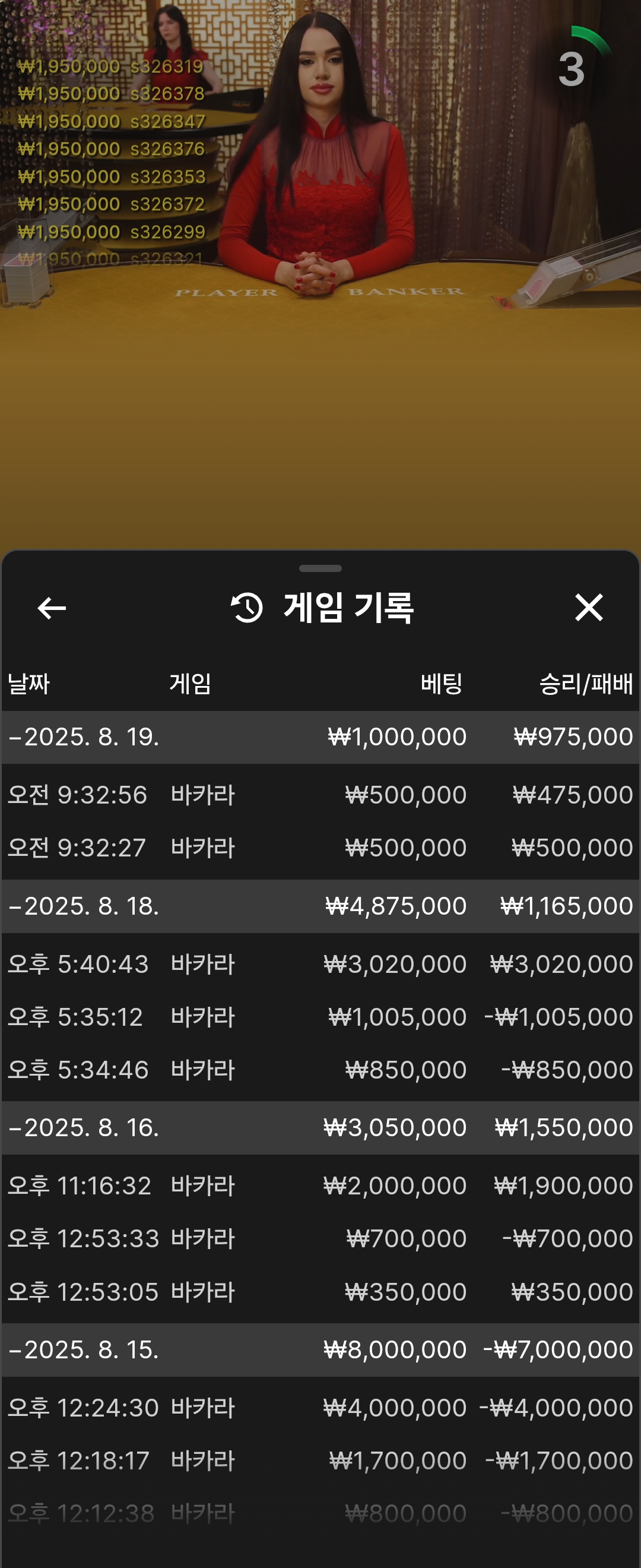Screen dimensions: 641x1568
Task: Open the 오후 5:35:12 baccarat record
Action: (320, 1017)
